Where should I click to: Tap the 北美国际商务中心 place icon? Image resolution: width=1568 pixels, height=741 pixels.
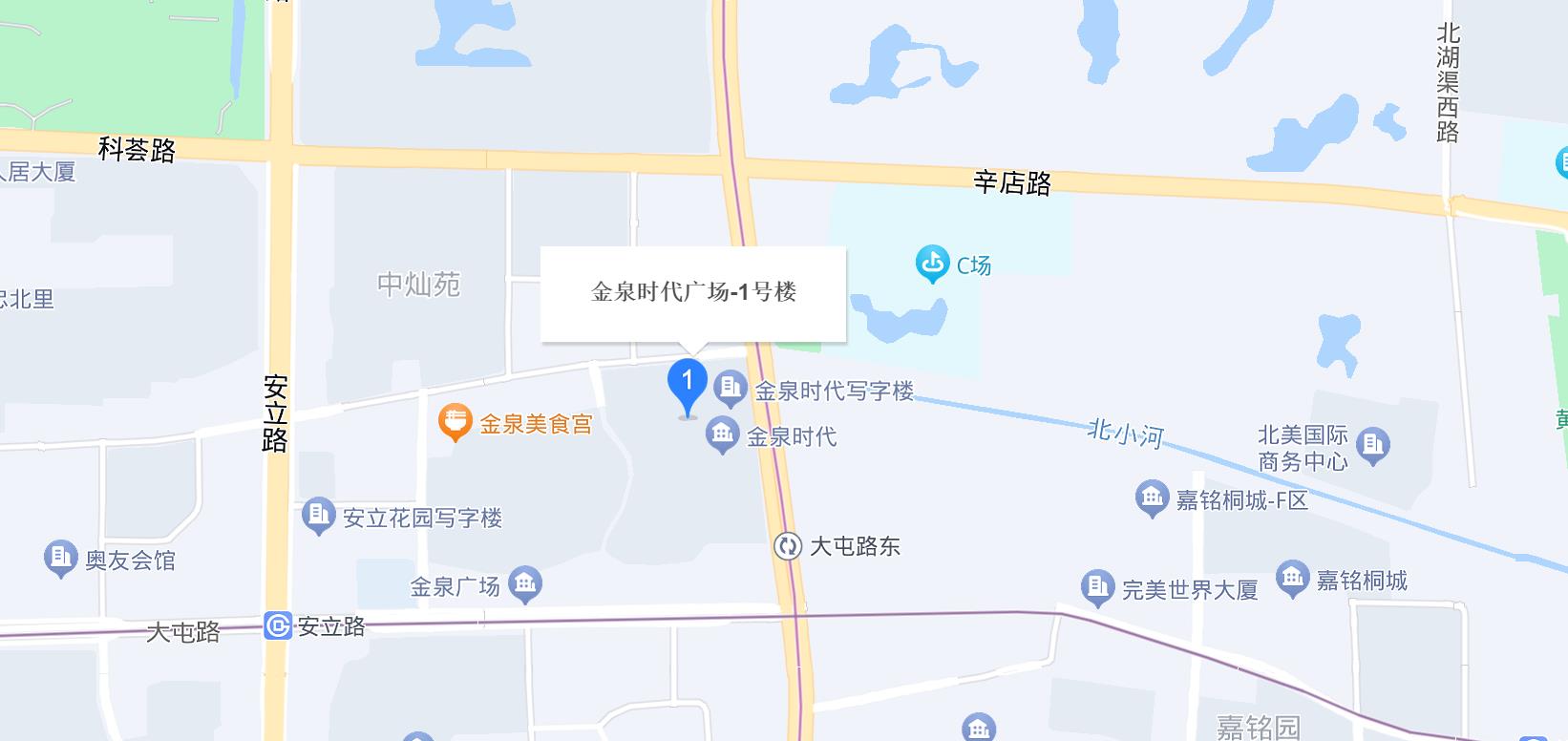[x=1373, y=445]
